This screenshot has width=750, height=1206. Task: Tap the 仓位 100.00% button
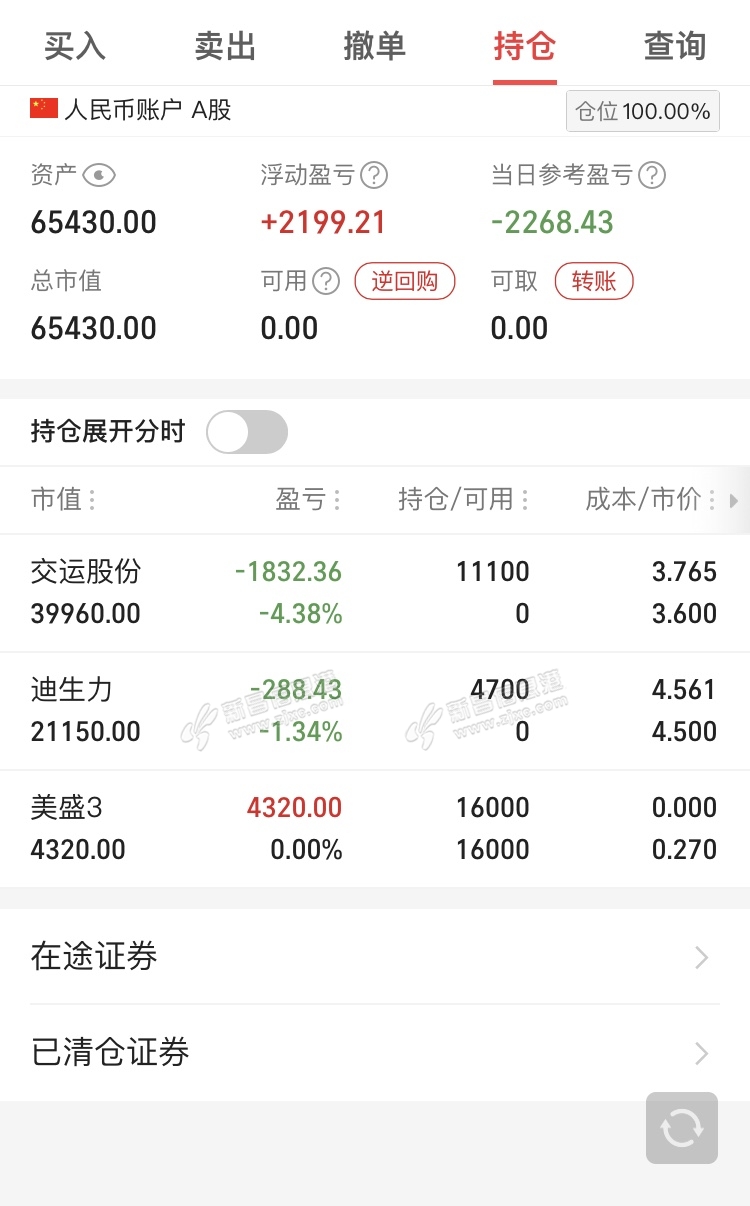pyautogui.click(x=643, y=111)
